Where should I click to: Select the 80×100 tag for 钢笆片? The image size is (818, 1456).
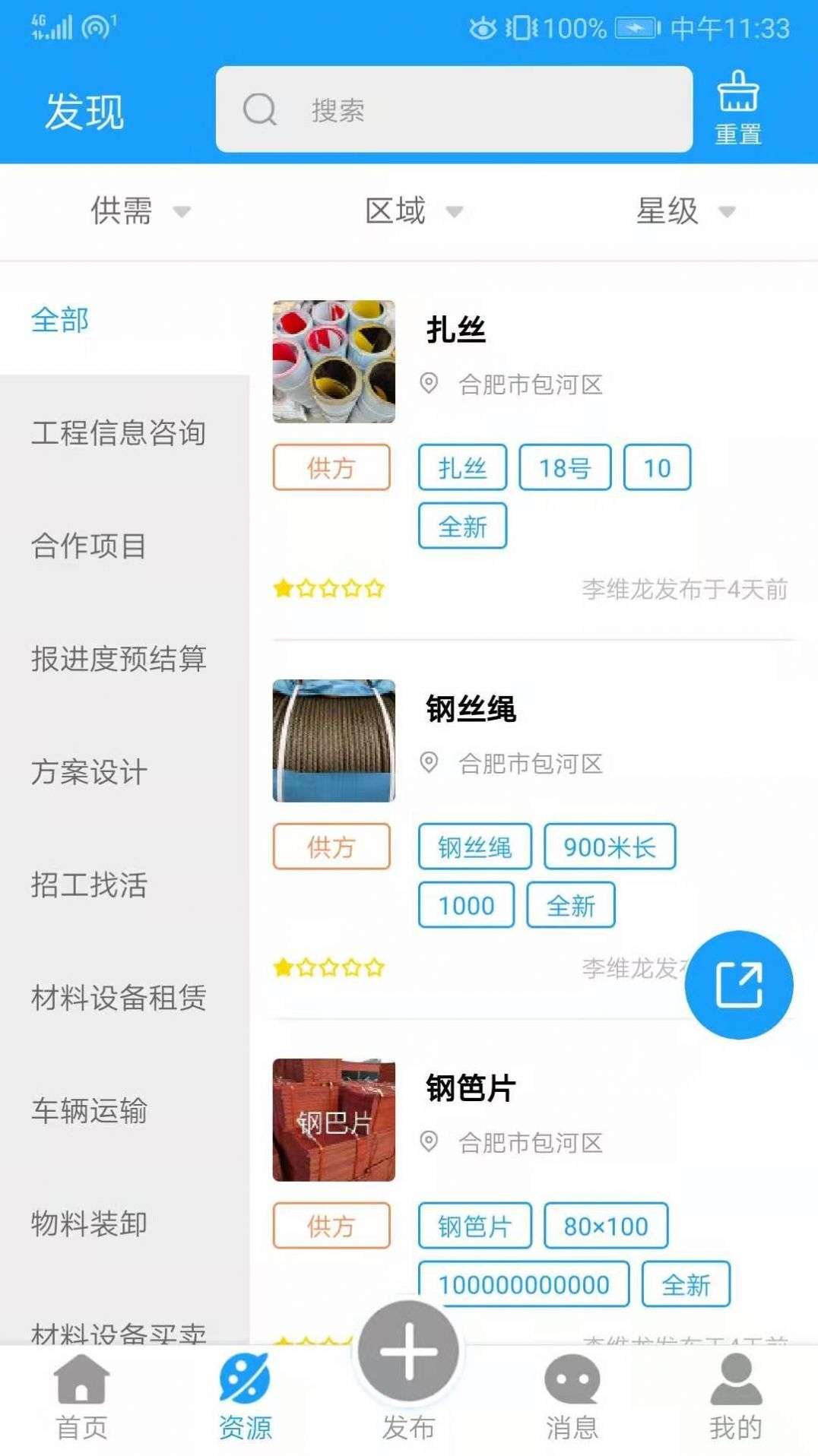tap(606, 1225)
